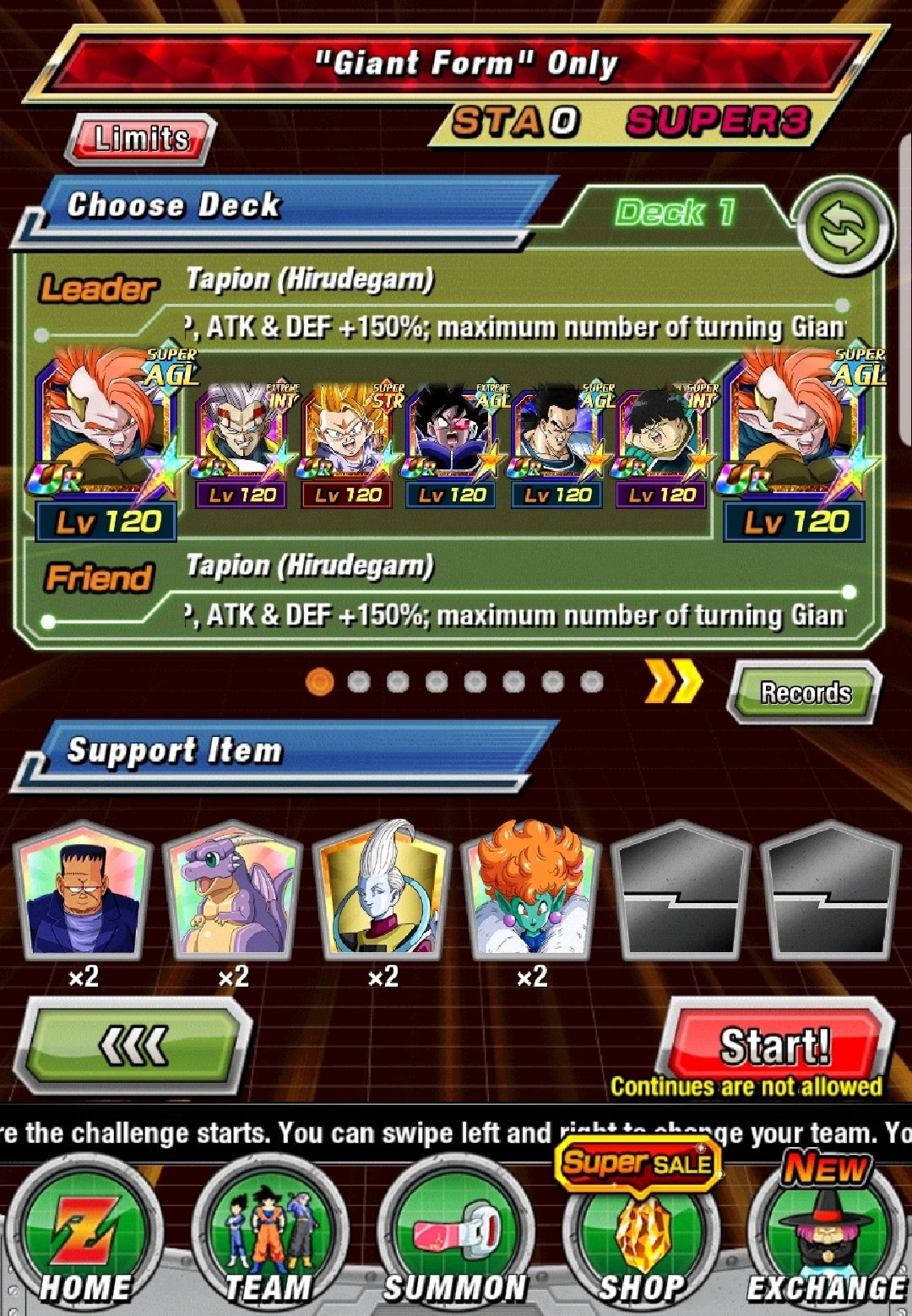View the leader Tapion card
The width and height of the screenshot is (912, 1316).
click(x=106, y=443)
